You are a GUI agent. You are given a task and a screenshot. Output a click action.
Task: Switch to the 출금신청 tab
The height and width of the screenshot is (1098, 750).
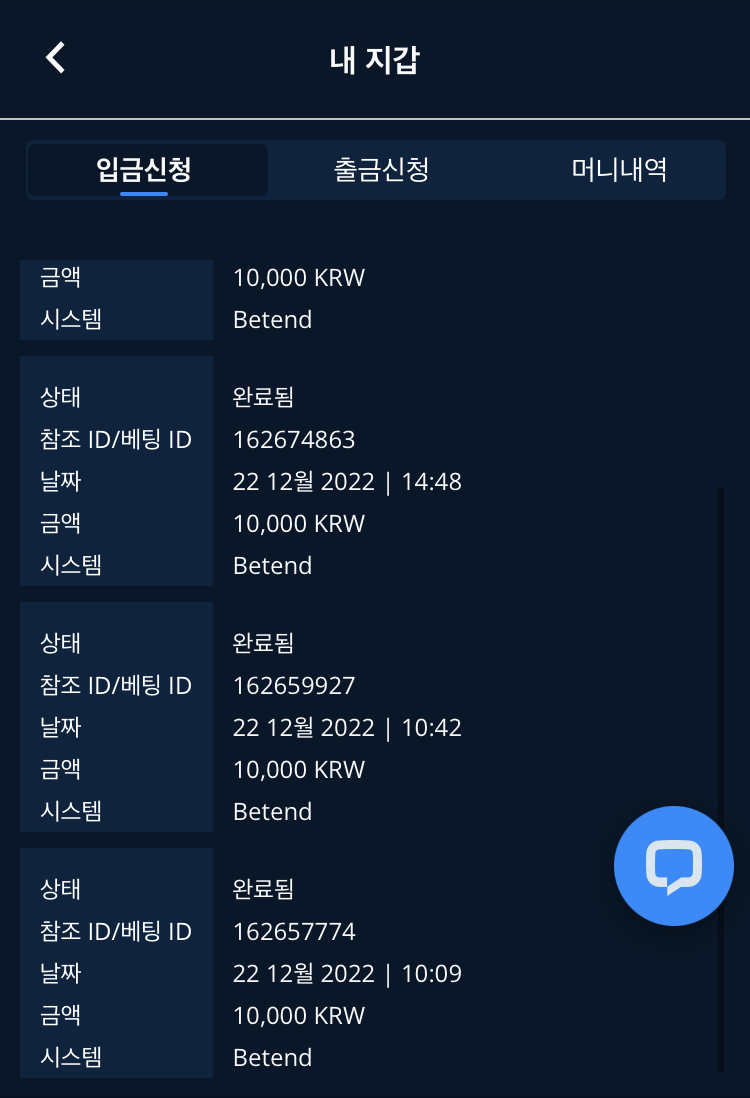click(x=381, y=170)
